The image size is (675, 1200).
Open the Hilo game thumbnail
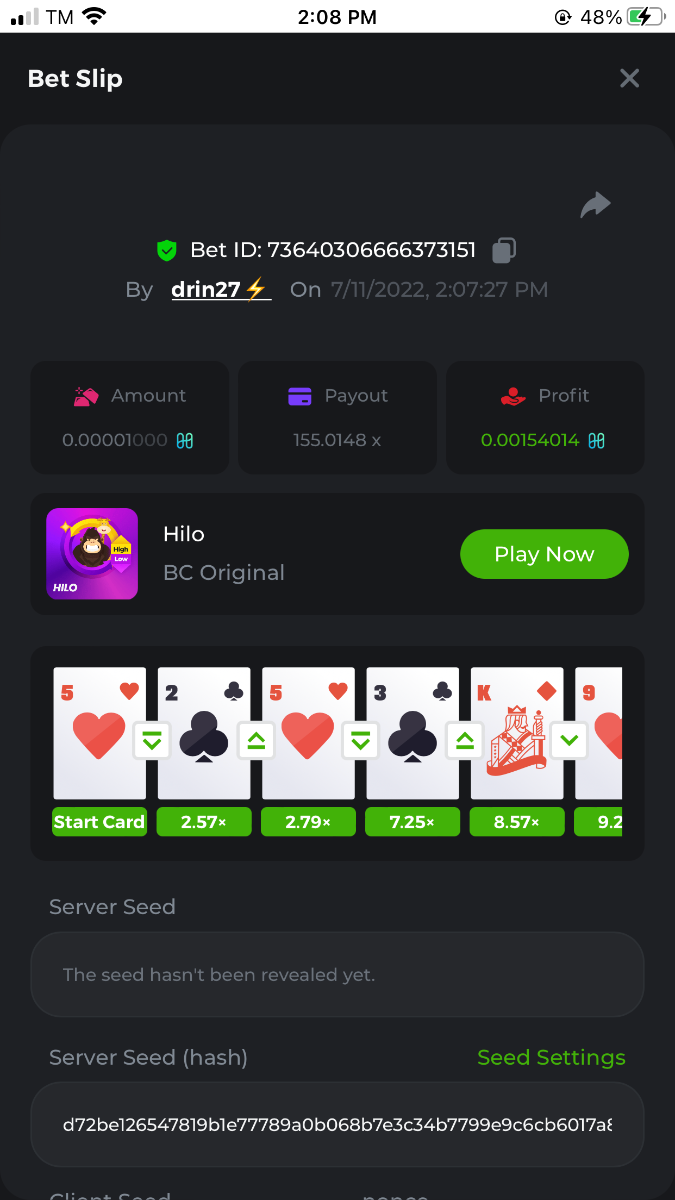click(92, 554)
